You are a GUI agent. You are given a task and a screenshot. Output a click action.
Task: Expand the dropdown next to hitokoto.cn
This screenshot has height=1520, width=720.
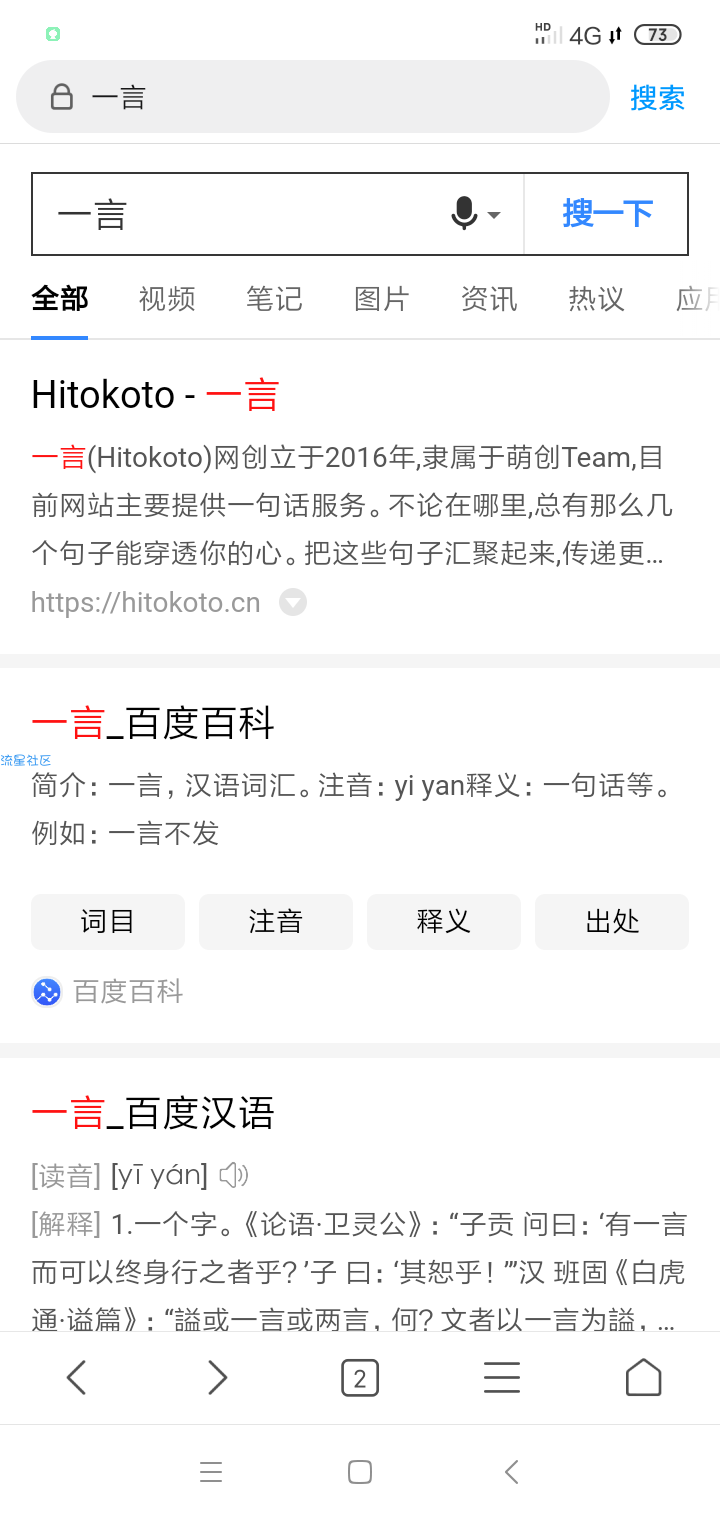coord(292,603)
